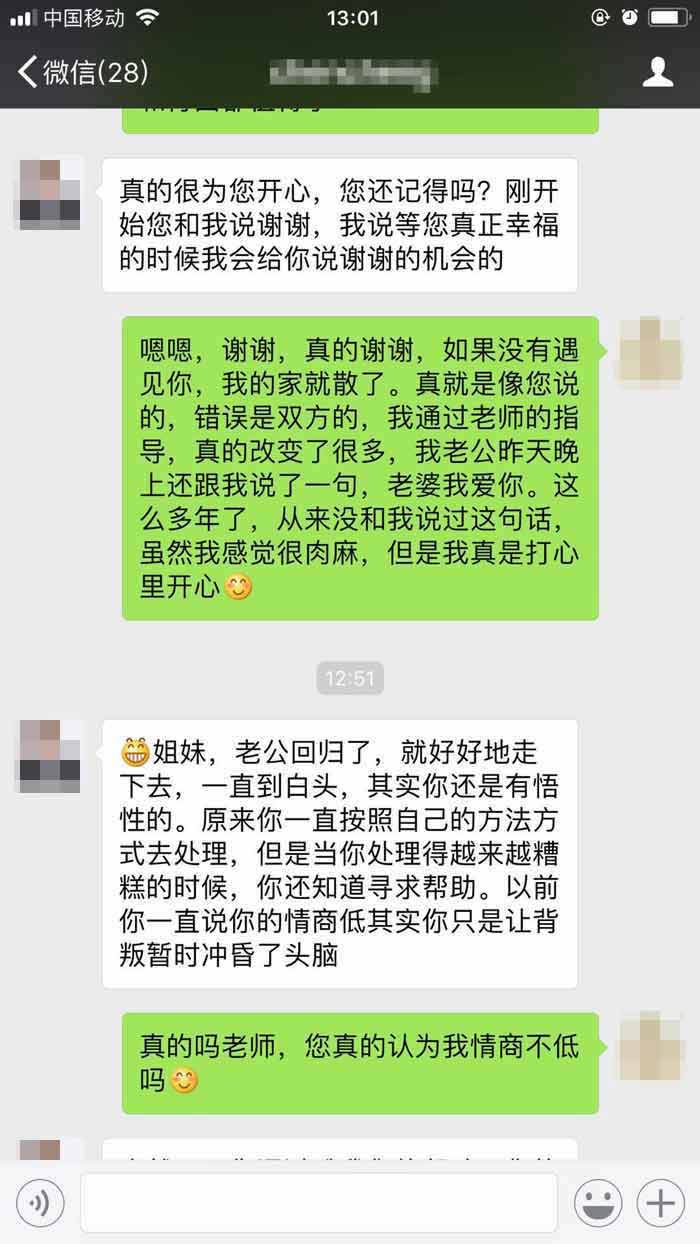Open the plus attachments menu
This screenshot has height=1244, width=700.
661,1202
